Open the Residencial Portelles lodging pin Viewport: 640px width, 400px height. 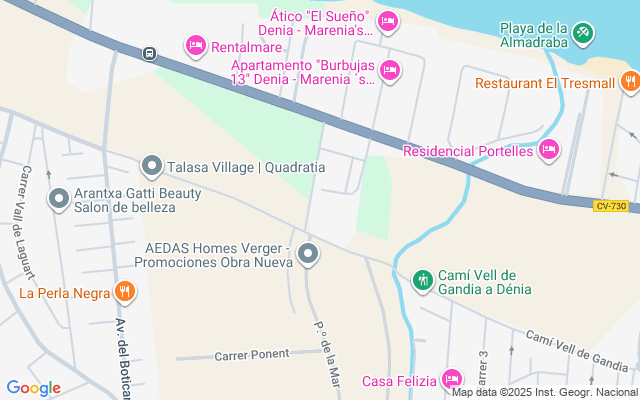coord(548,150)
